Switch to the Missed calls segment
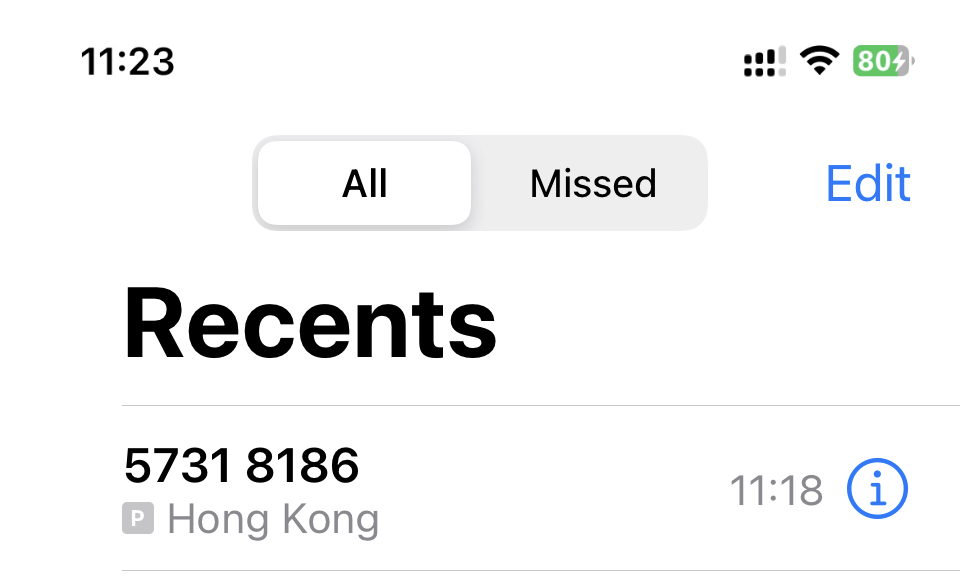960x588 pixels. (593, 183)
